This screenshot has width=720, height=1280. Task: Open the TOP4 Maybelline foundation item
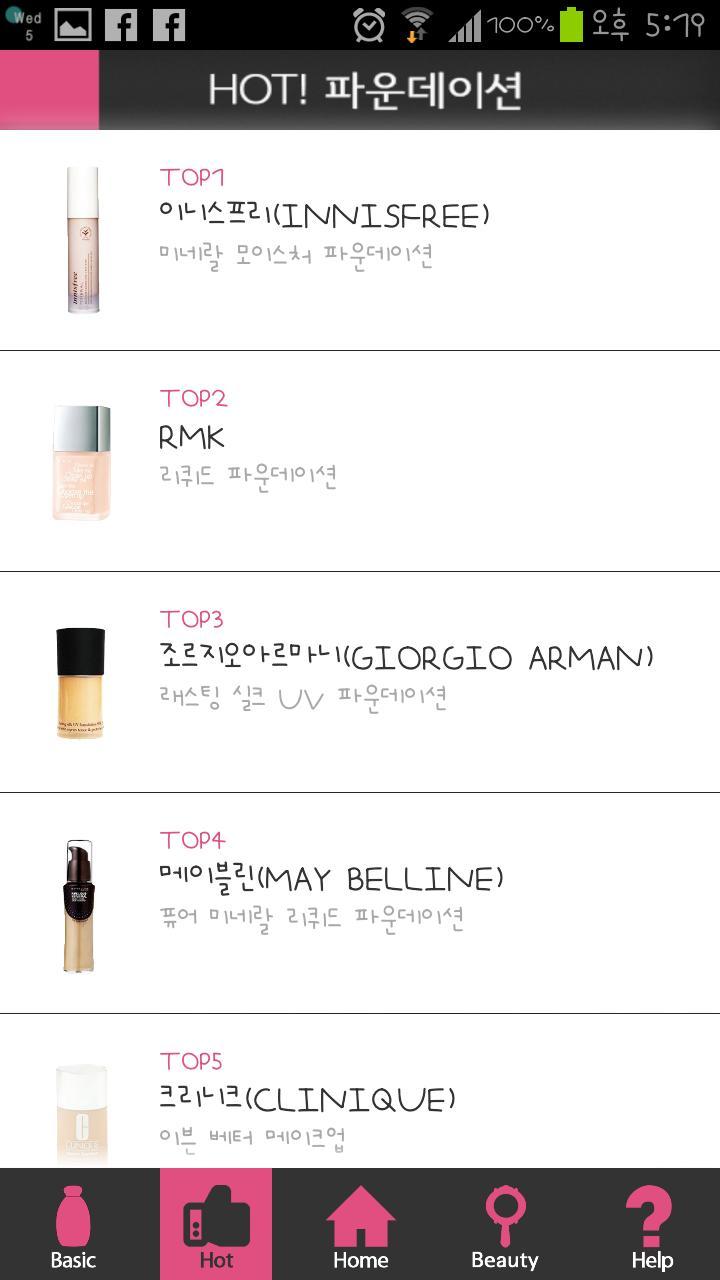[x=360, y=903]
